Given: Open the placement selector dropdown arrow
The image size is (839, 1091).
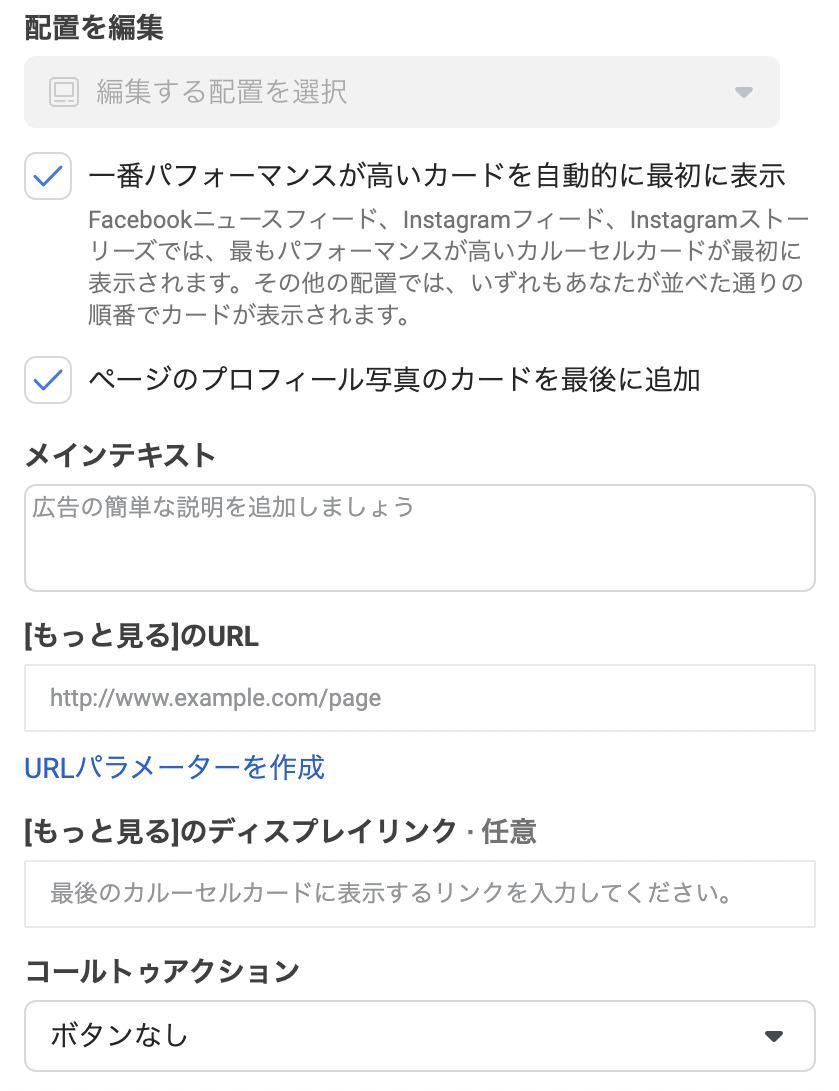Looking at the screenshot, I should coord(744,92).
